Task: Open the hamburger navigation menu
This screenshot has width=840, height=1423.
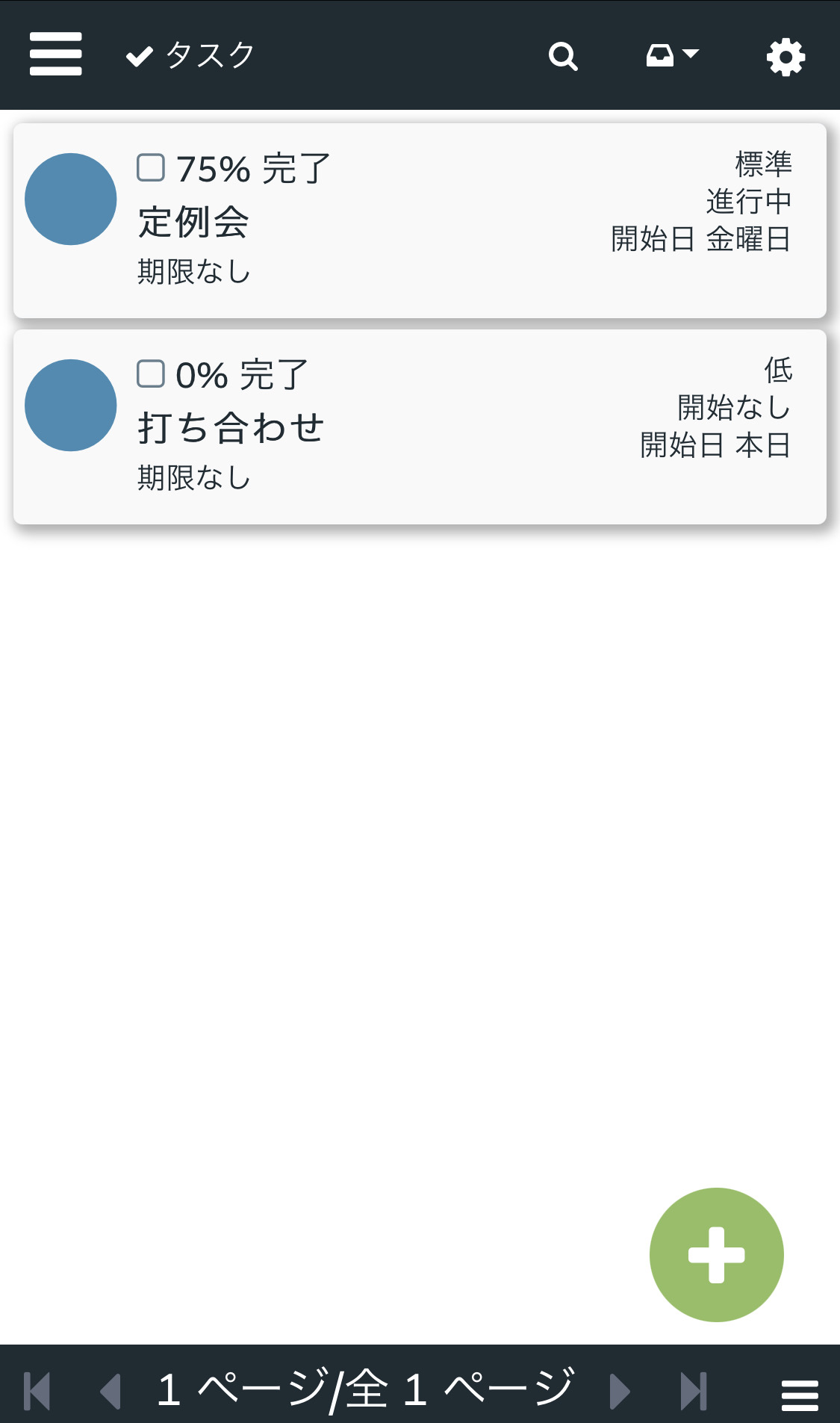Action: [x=55, y=54]
